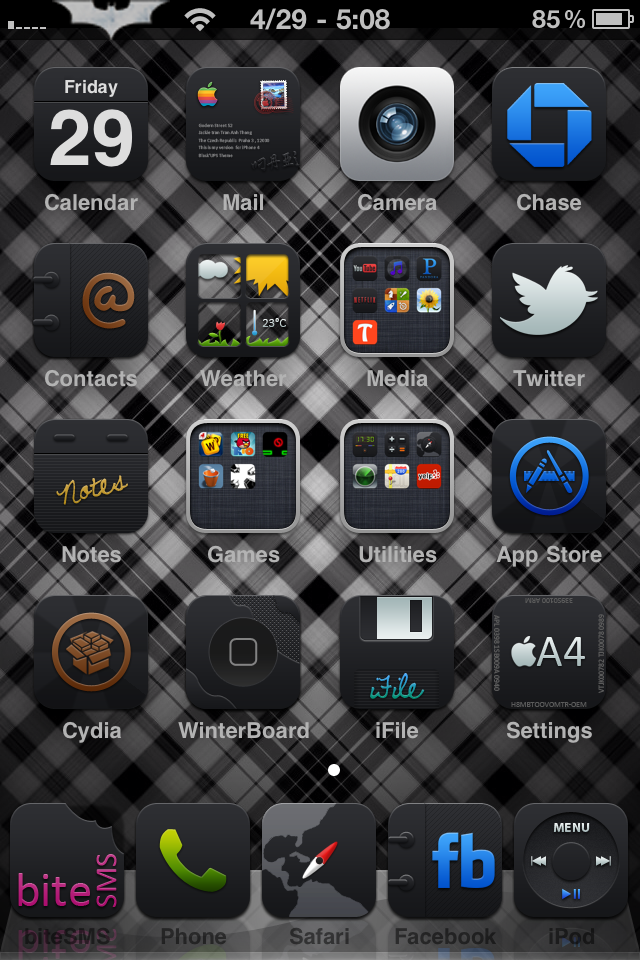Screen dimensions: 640x960
Task: Launch the Mail app
Action: click(x=243, y=125)
